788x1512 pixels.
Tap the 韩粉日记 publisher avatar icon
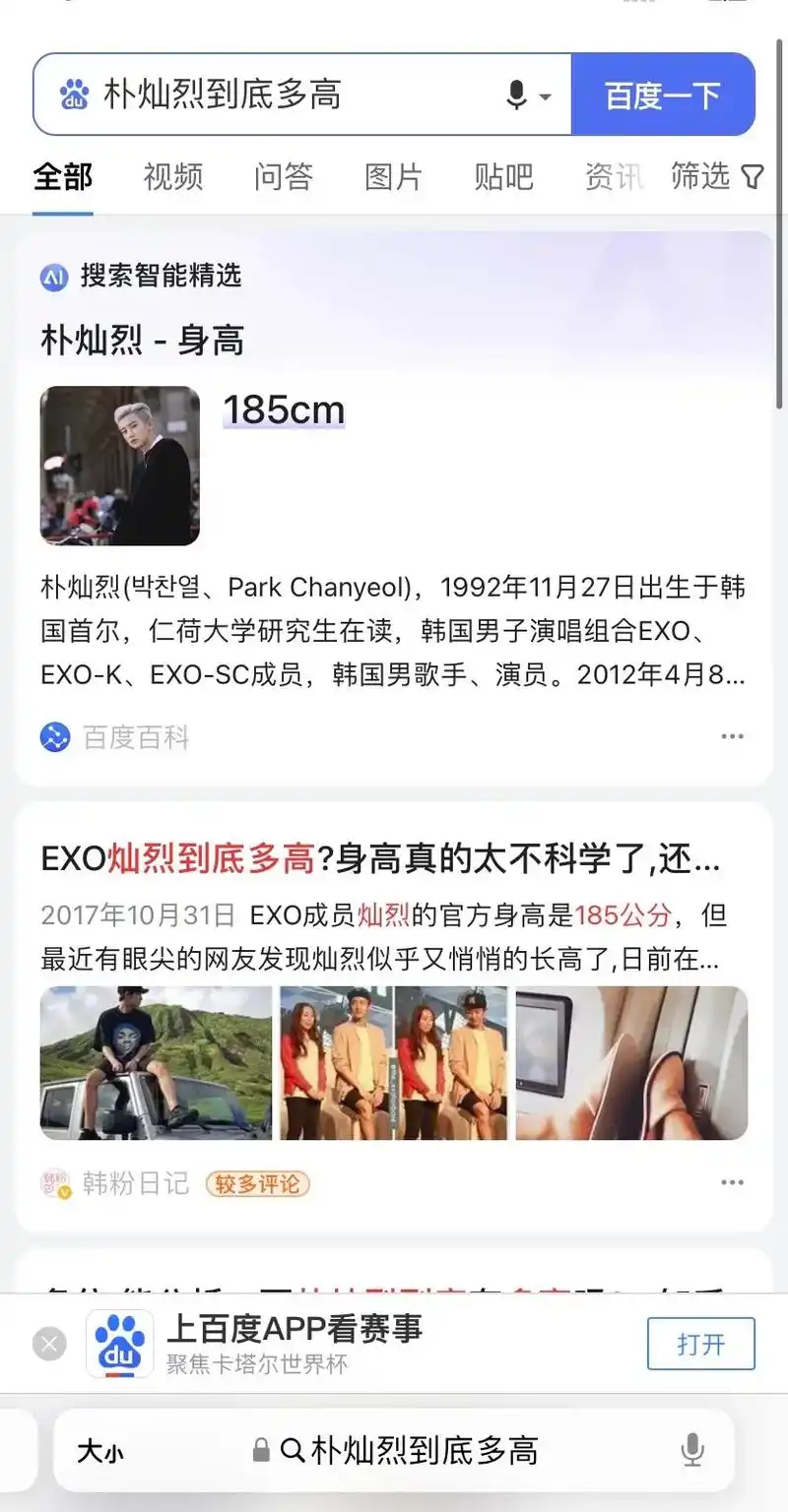pyautogui.click(x=54, y=1182)
